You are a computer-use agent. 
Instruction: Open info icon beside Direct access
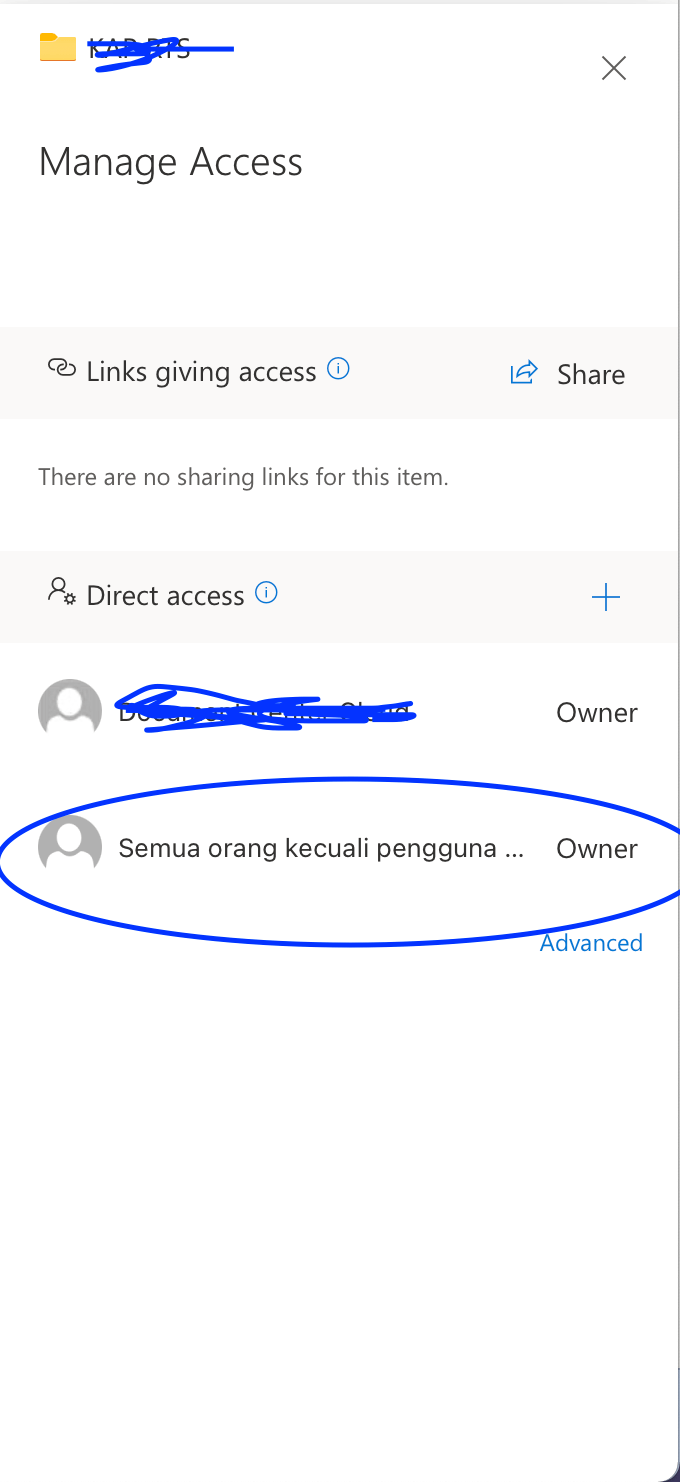click(266, 593)
